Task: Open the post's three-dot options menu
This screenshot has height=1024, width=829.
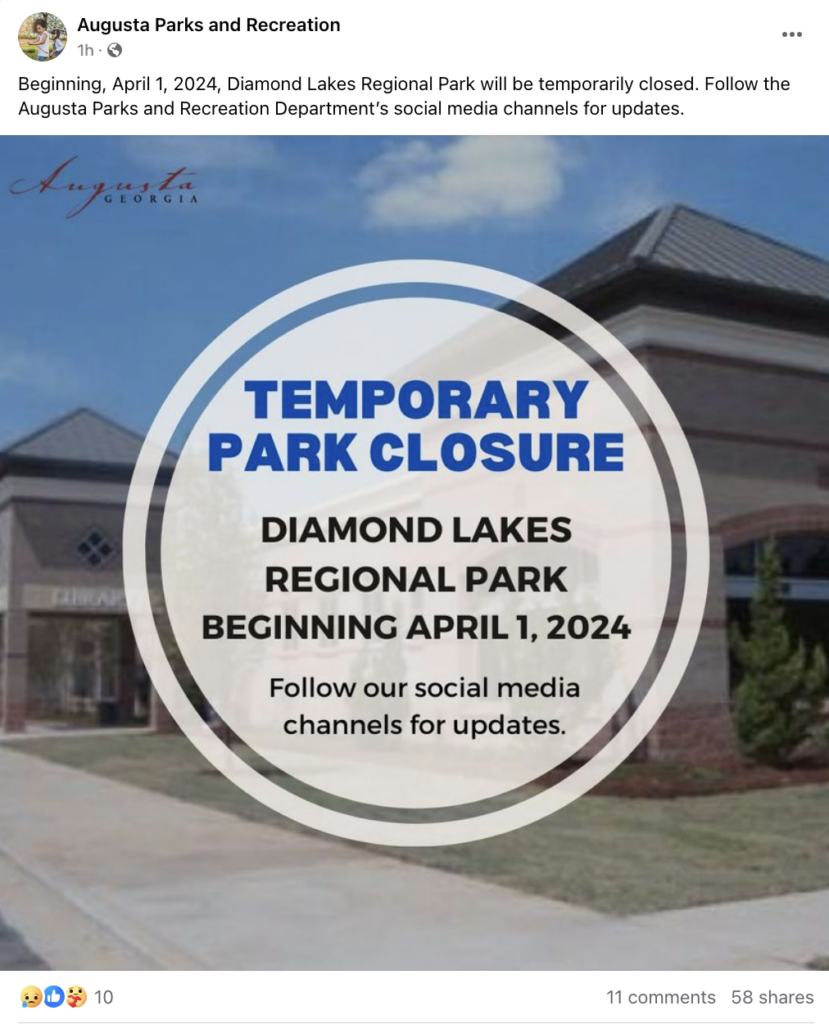Action: [791, 34]
